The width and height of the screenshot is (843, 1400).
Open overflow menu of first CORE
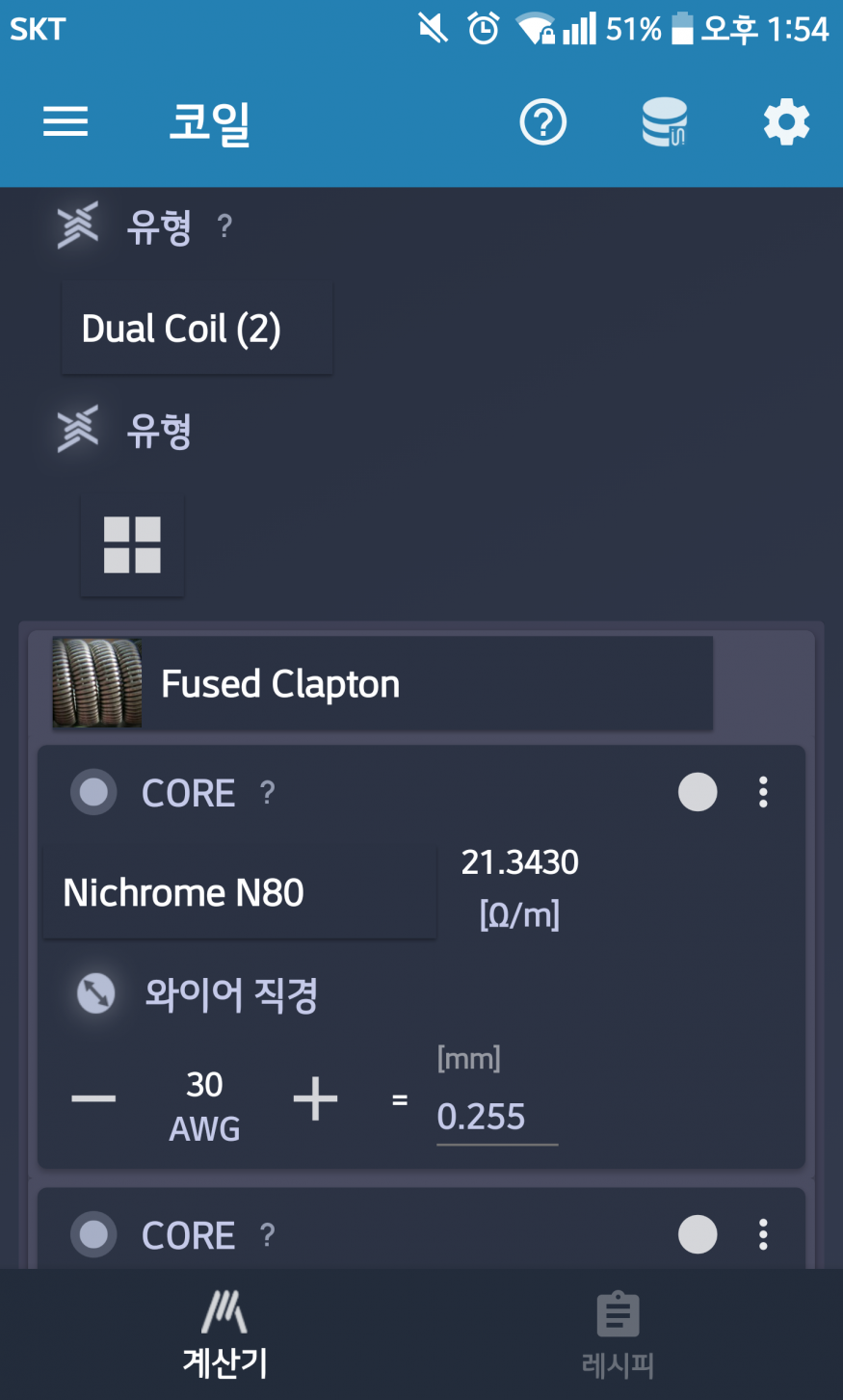coord(763,792)
